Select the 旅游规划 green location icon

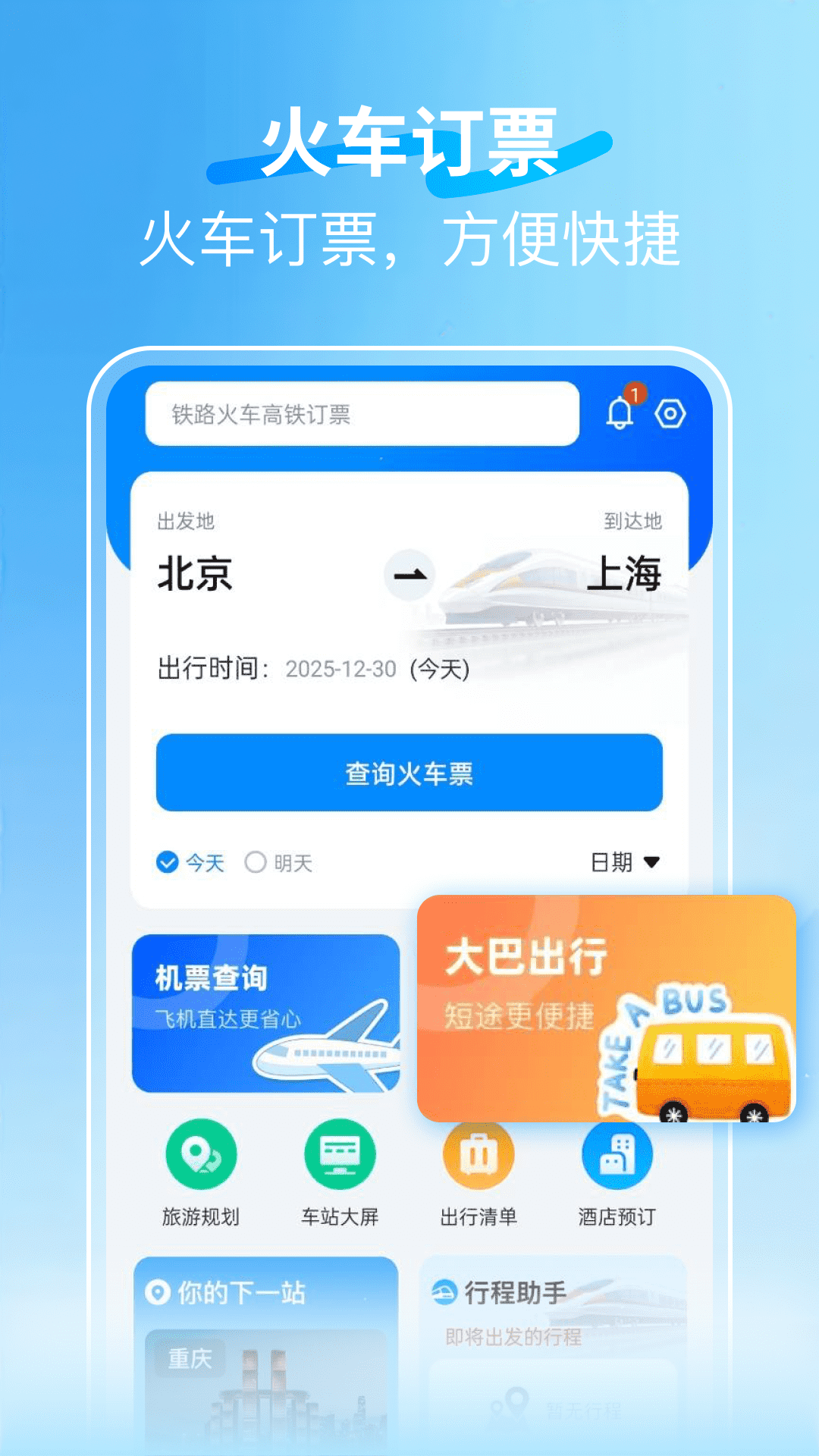click(x=200, y=1153)
